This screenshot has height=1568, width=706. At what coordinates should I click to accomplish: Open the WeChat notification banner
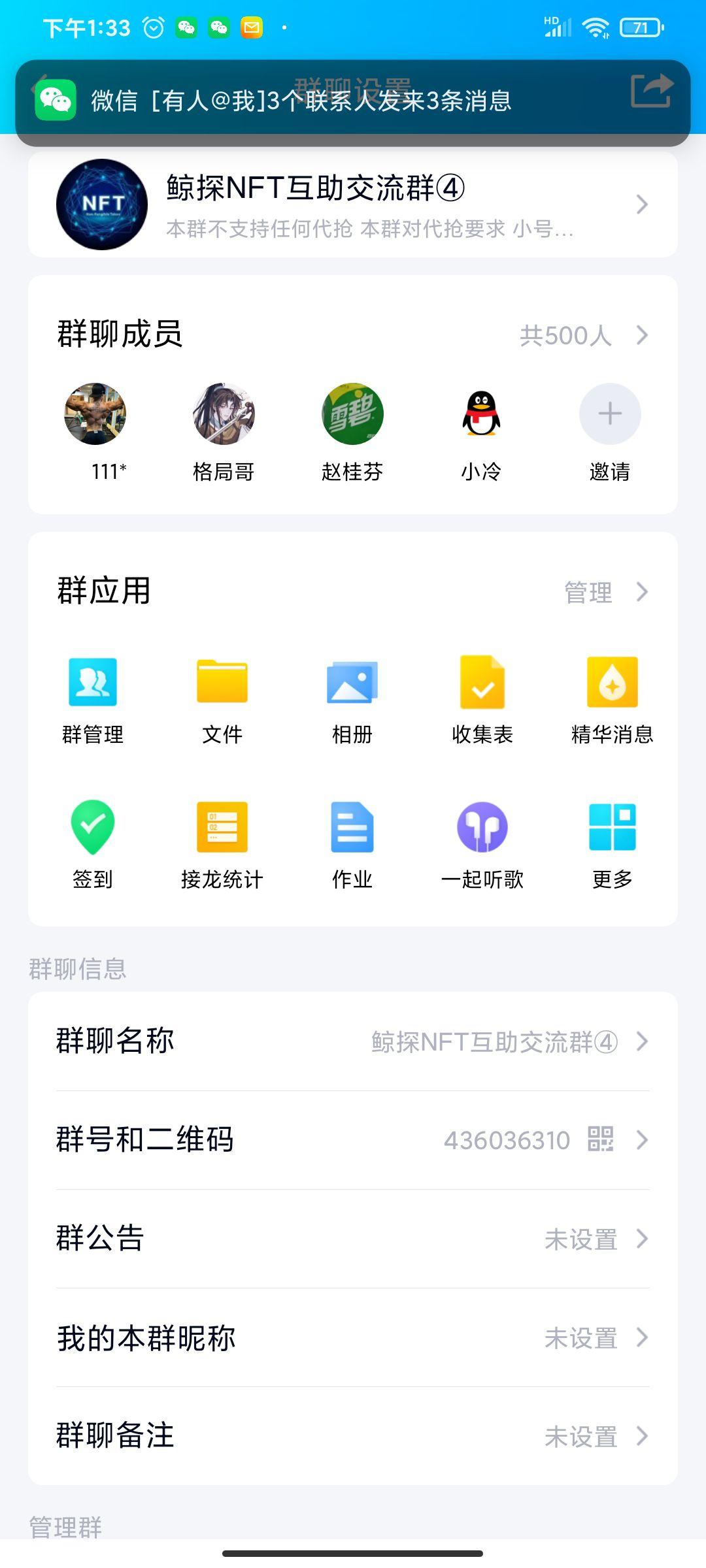tap(353, 102)
